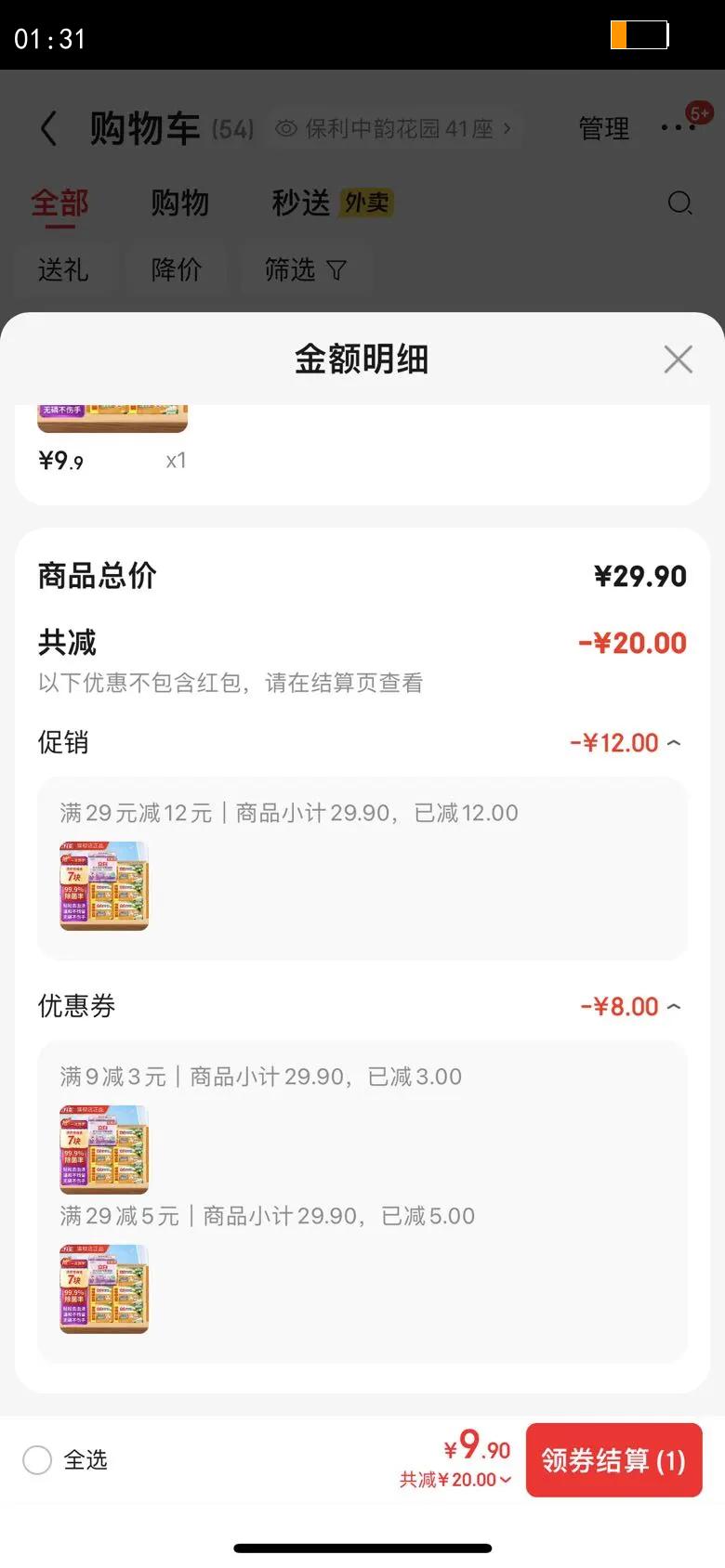Filter cart by 降价
The image size is (725, 1568).
(x=177, y=270)
